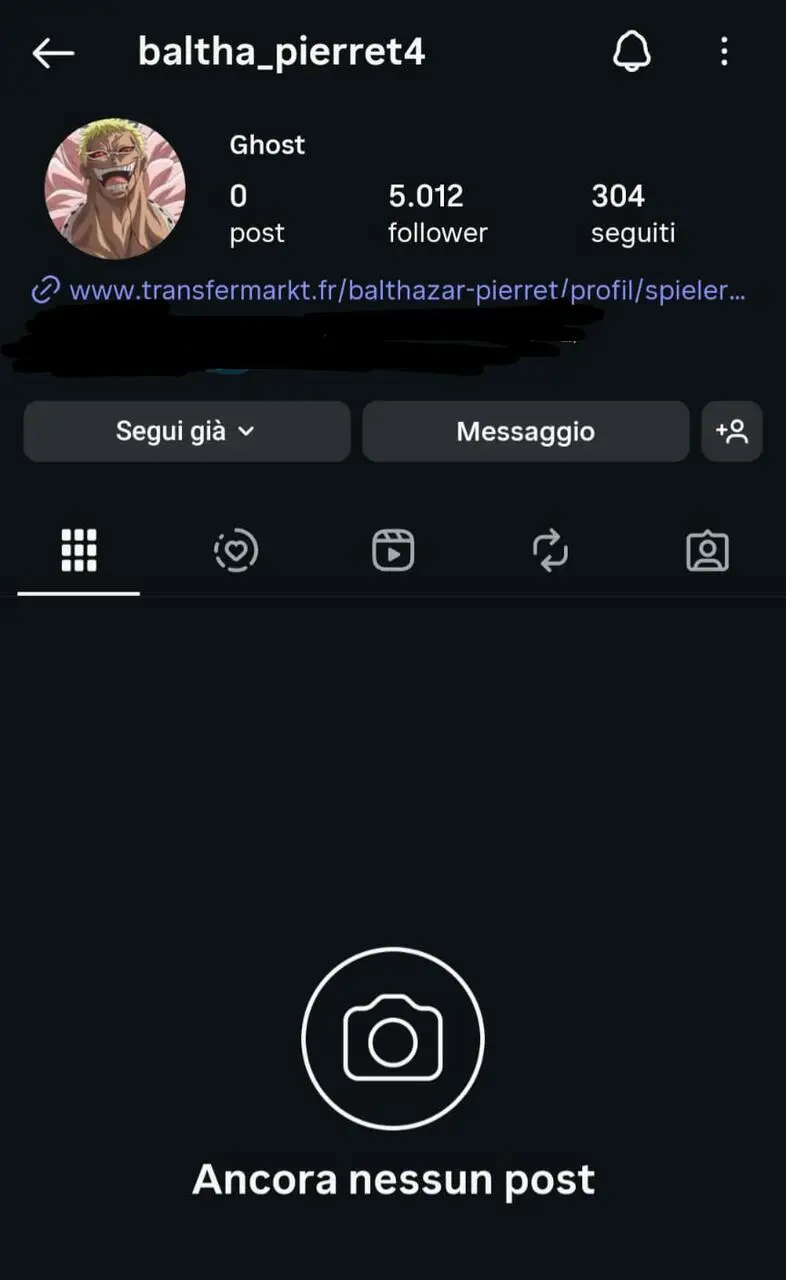Open the transfermarkt.fr profile link

[406, 291]
